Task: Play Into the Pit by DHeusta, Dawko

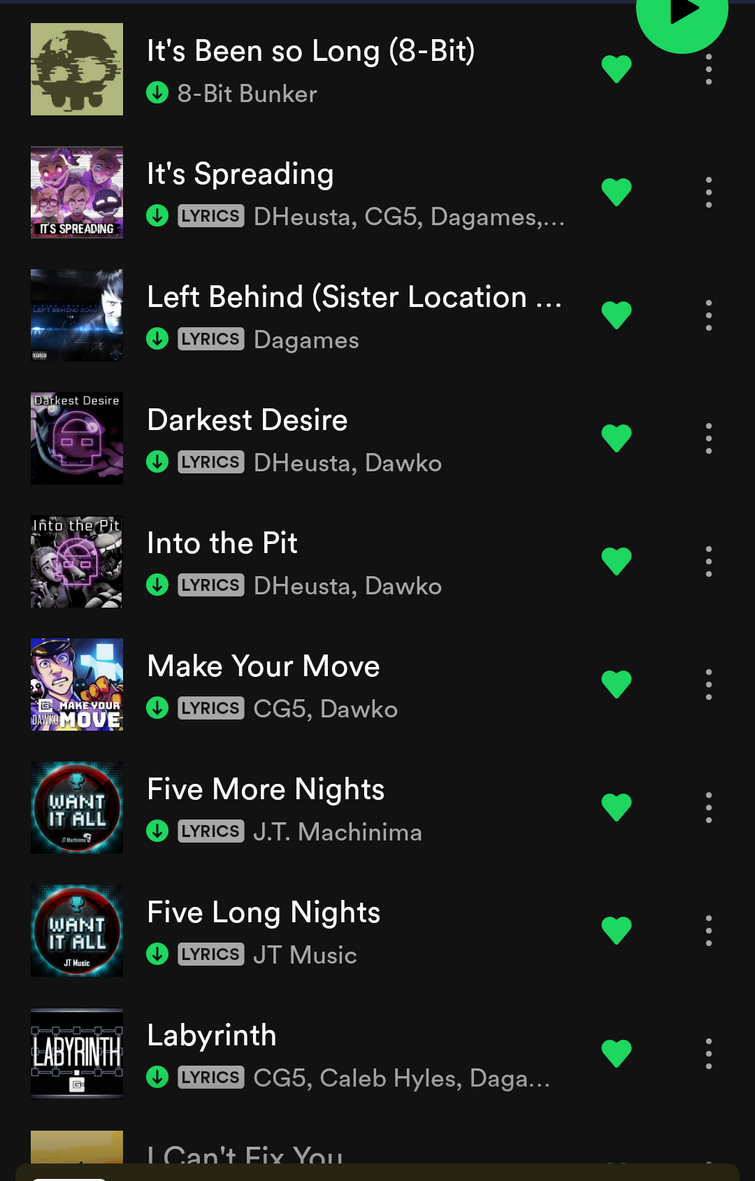Action: click(x=222, y=544)
